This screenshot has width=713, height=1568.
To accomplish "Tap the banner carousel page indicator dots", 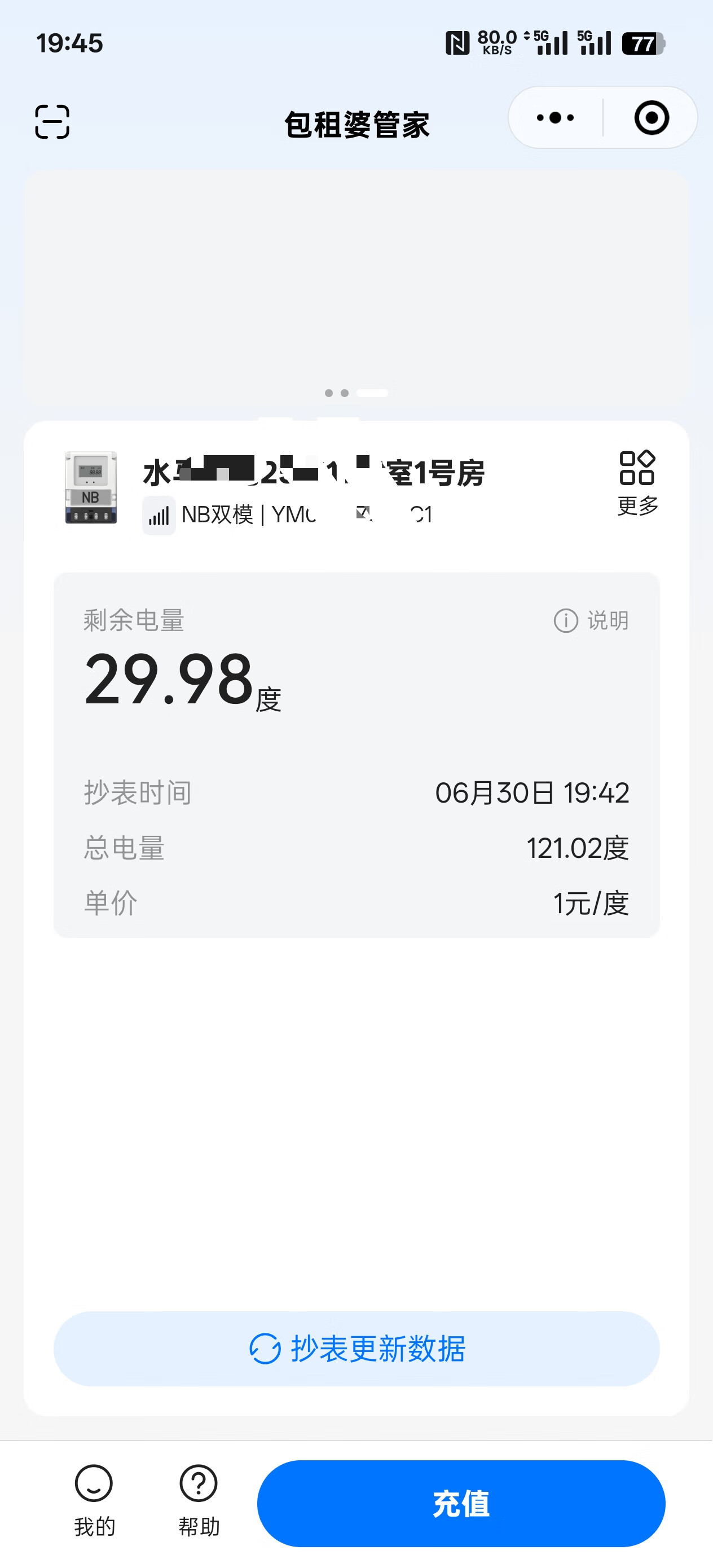I will 356,393.
